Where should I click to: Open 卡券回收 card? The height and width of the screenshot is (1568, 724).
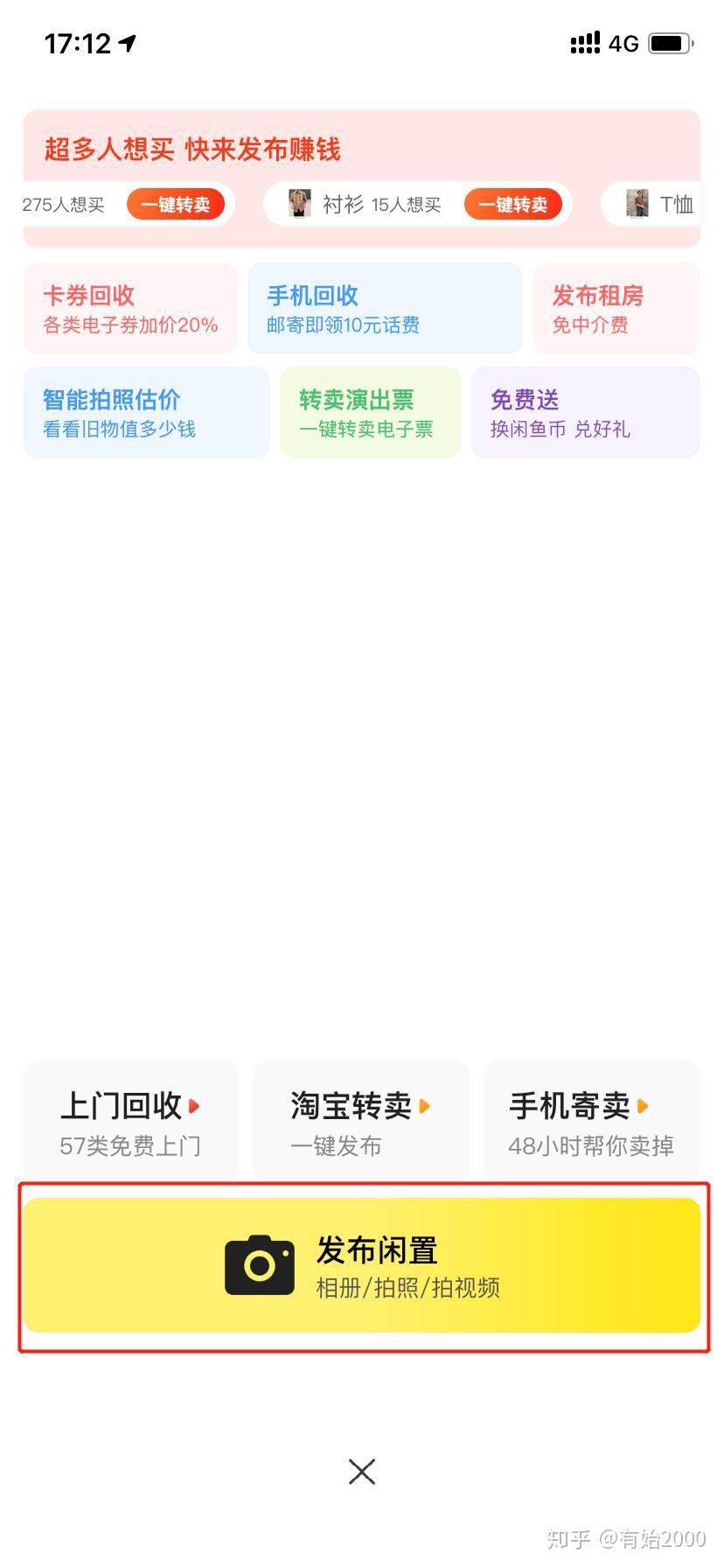click(x=130, y=309)
